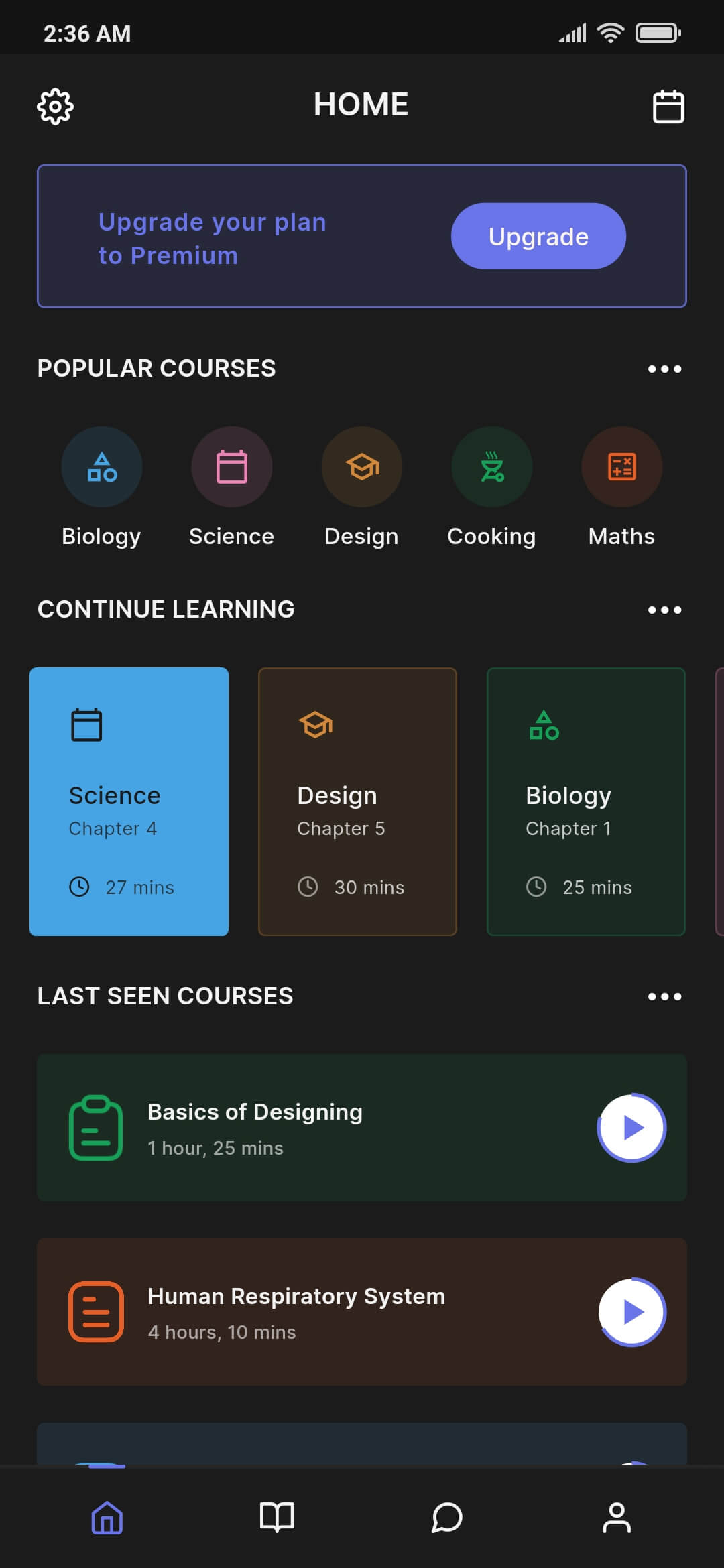Viewport: 724px width, 1568px height.
Task: Select the Maths course category
Action: coord(622,488)
